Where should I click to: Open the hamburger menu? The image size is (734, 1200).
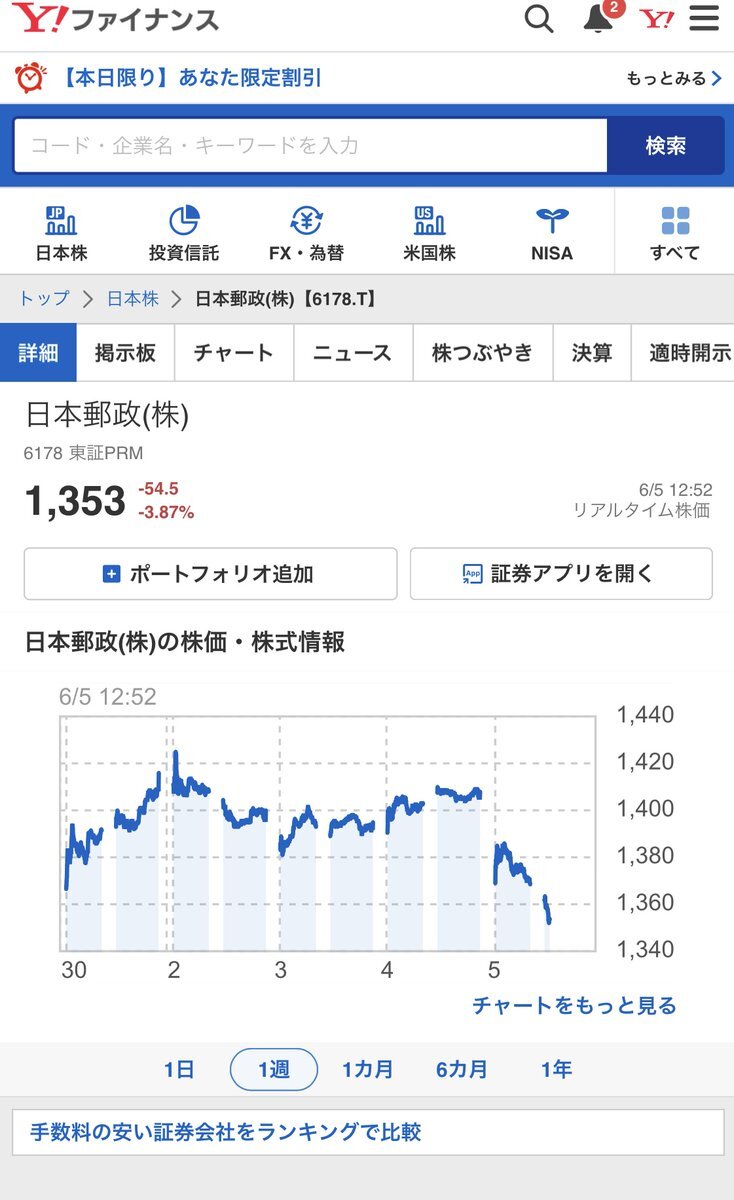click(x=704, y=19)
